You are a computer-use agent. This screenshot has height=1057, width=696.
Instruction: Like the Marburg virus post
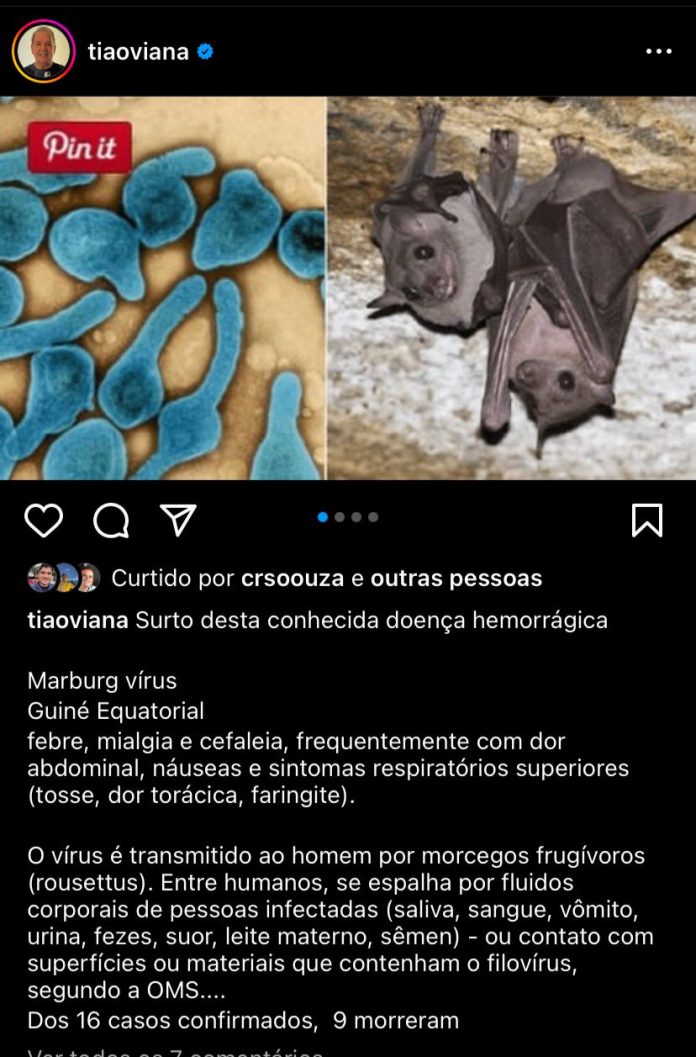coord(43,520)
